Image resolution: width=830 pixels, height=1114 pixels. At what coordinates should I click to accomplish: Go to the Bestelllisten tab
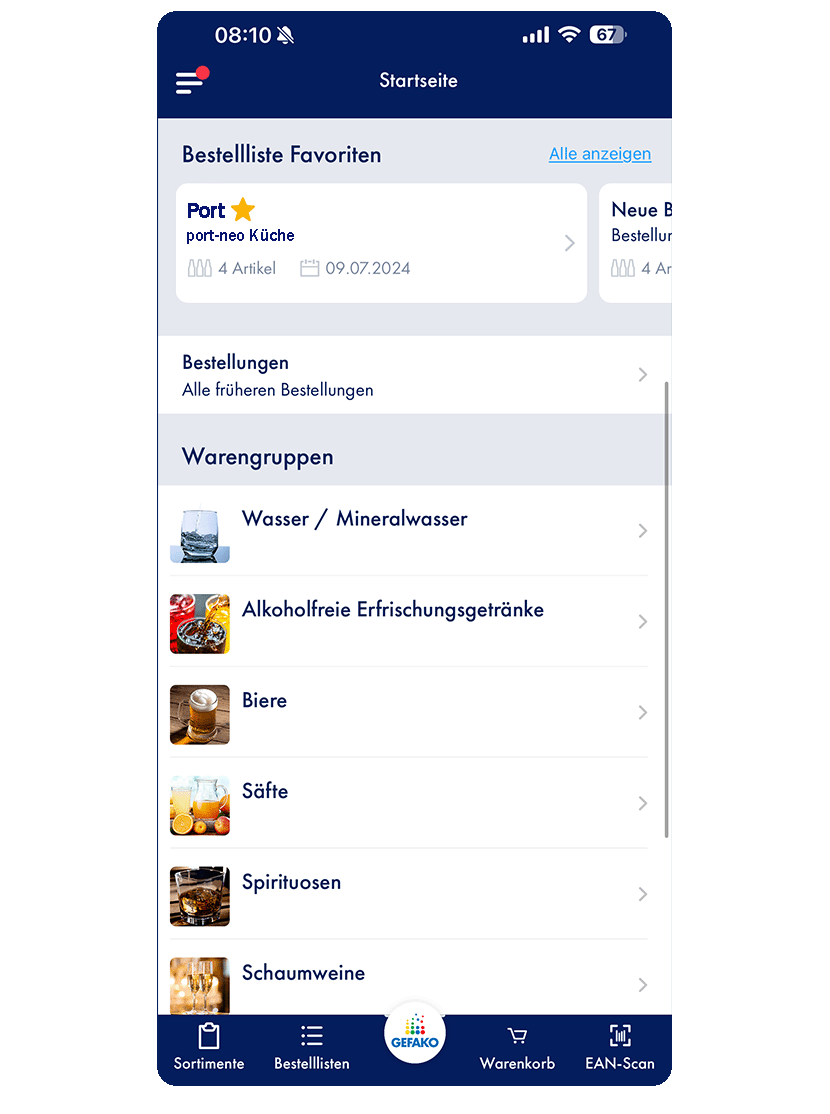pos(312,1048)
